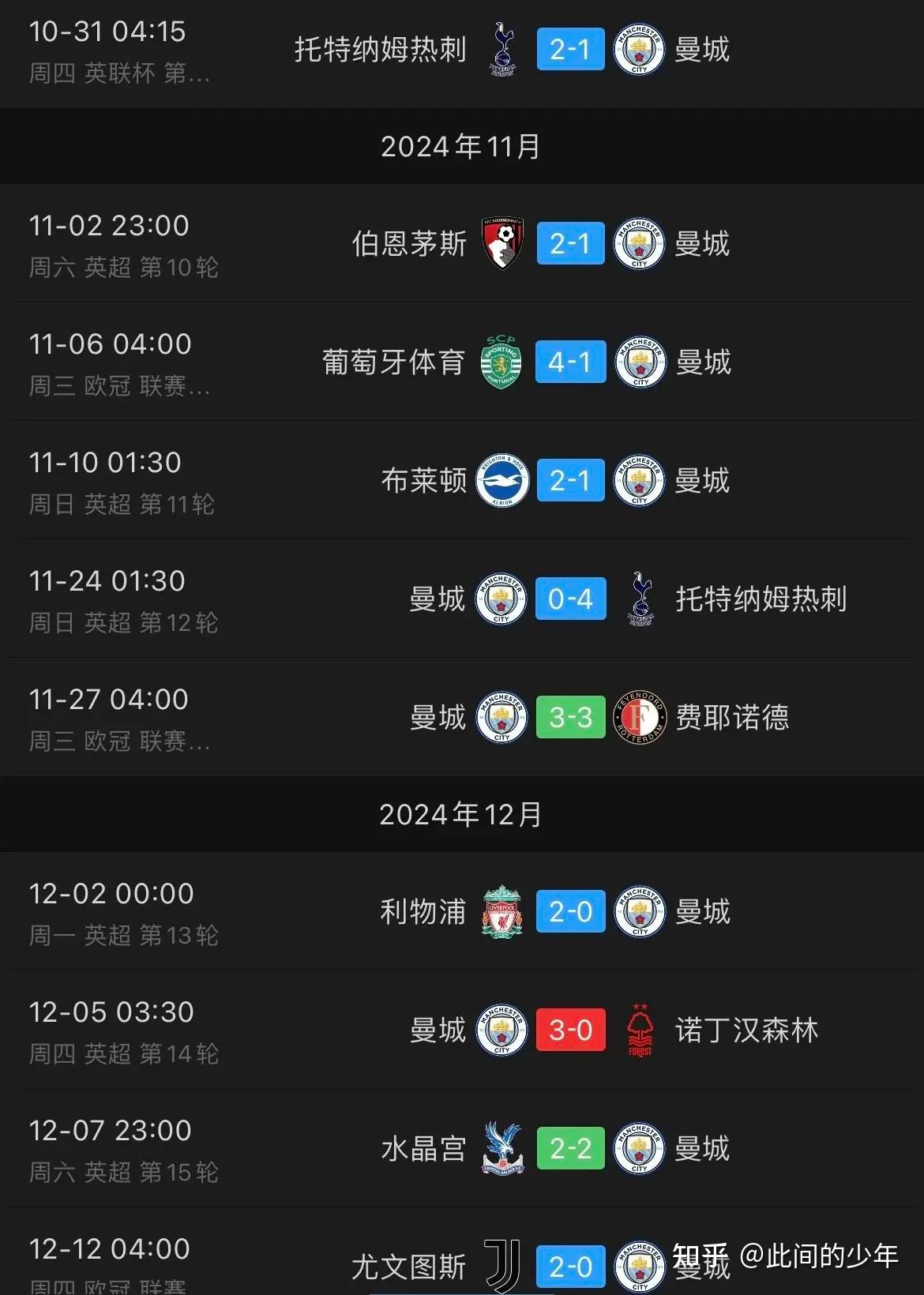Select the Manchester City logo in the 伯恩茅斯 match
The height and width of the screenshot is (1295, 924).
pos(638,244)
